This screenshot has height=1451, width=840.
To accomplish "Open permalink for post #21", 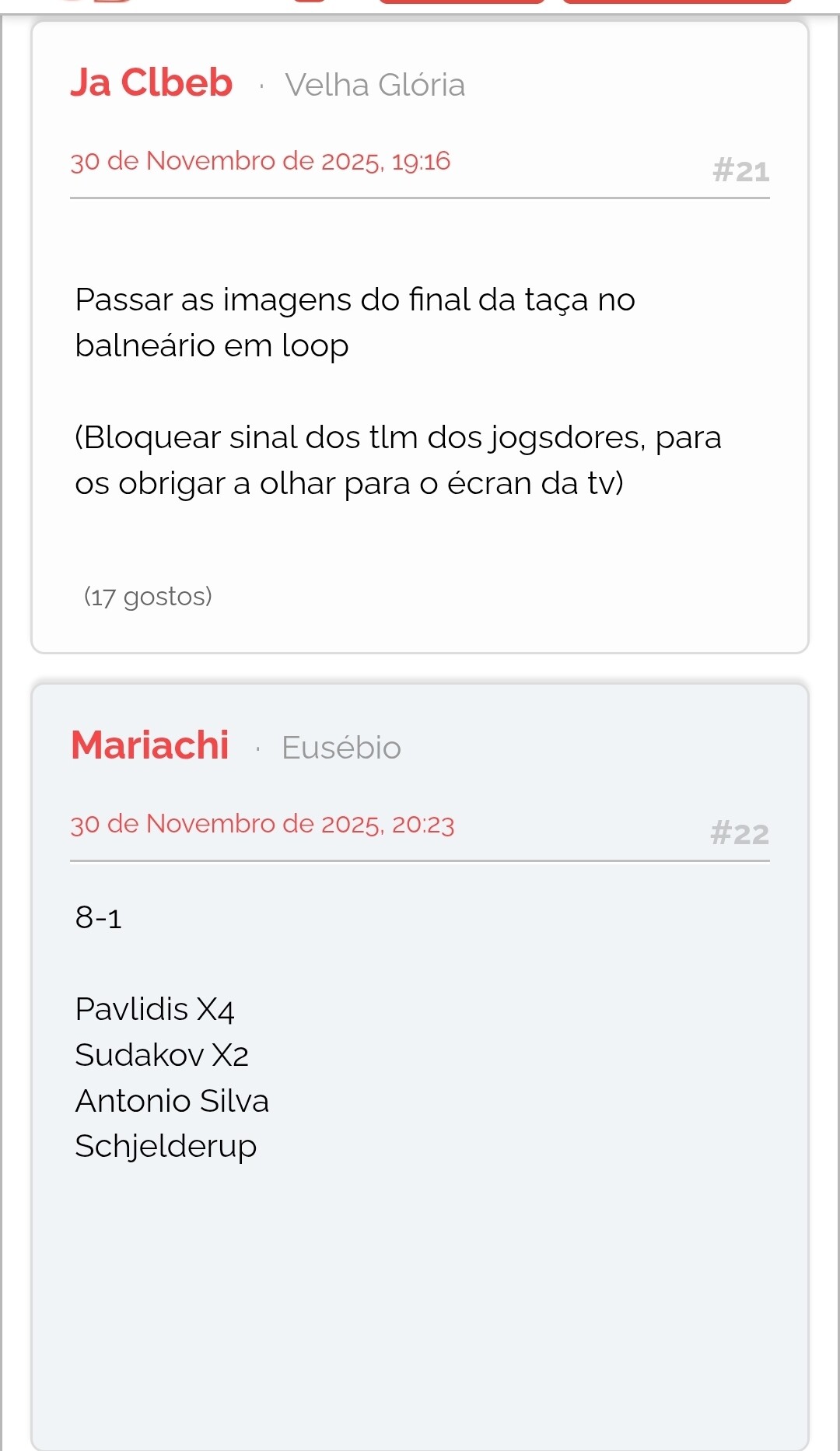I will (x=740, y=171).
